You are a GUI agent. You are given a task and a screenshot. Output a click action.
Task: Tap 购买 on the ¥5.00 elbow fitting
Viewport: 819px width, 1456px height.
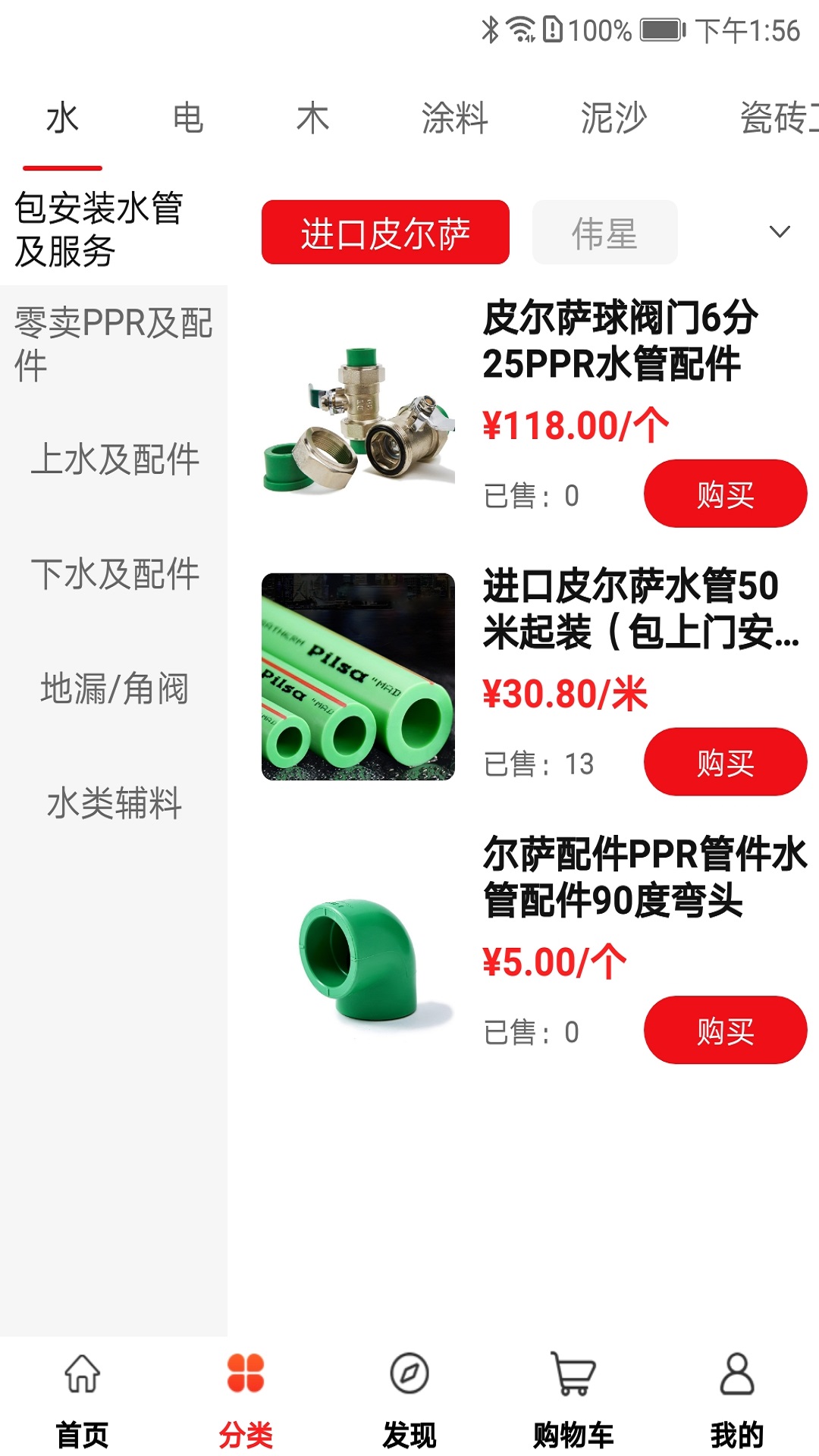point(724,1031)
